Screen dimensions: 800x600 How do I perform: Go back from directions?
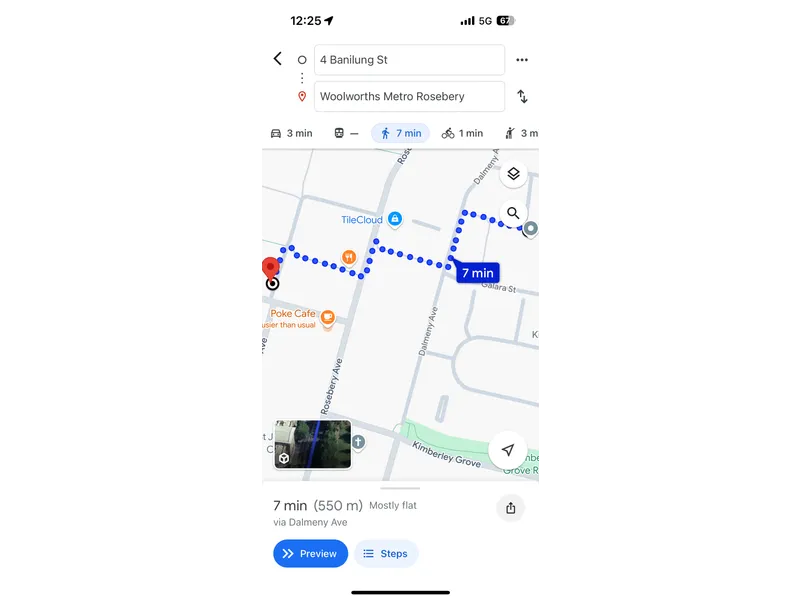pyautogui.click(x=278, y=59)
